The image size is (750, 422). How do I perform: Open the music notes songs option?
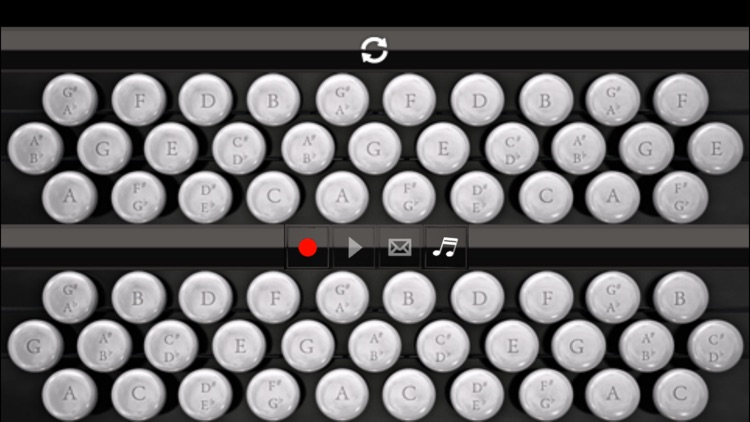coord(445,247)
